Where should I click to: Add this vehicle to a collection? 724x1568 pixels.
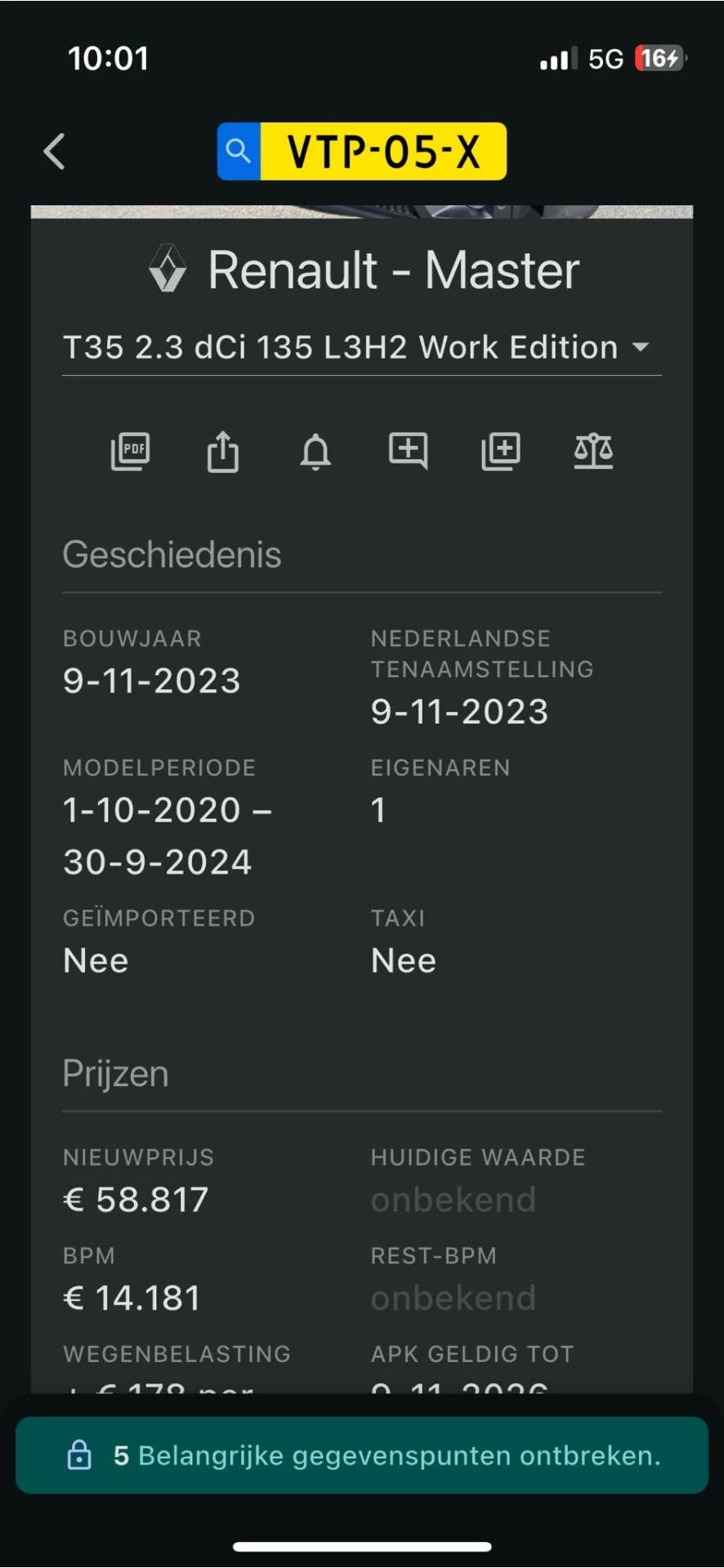pyautogui.click(x=501, y=451)
